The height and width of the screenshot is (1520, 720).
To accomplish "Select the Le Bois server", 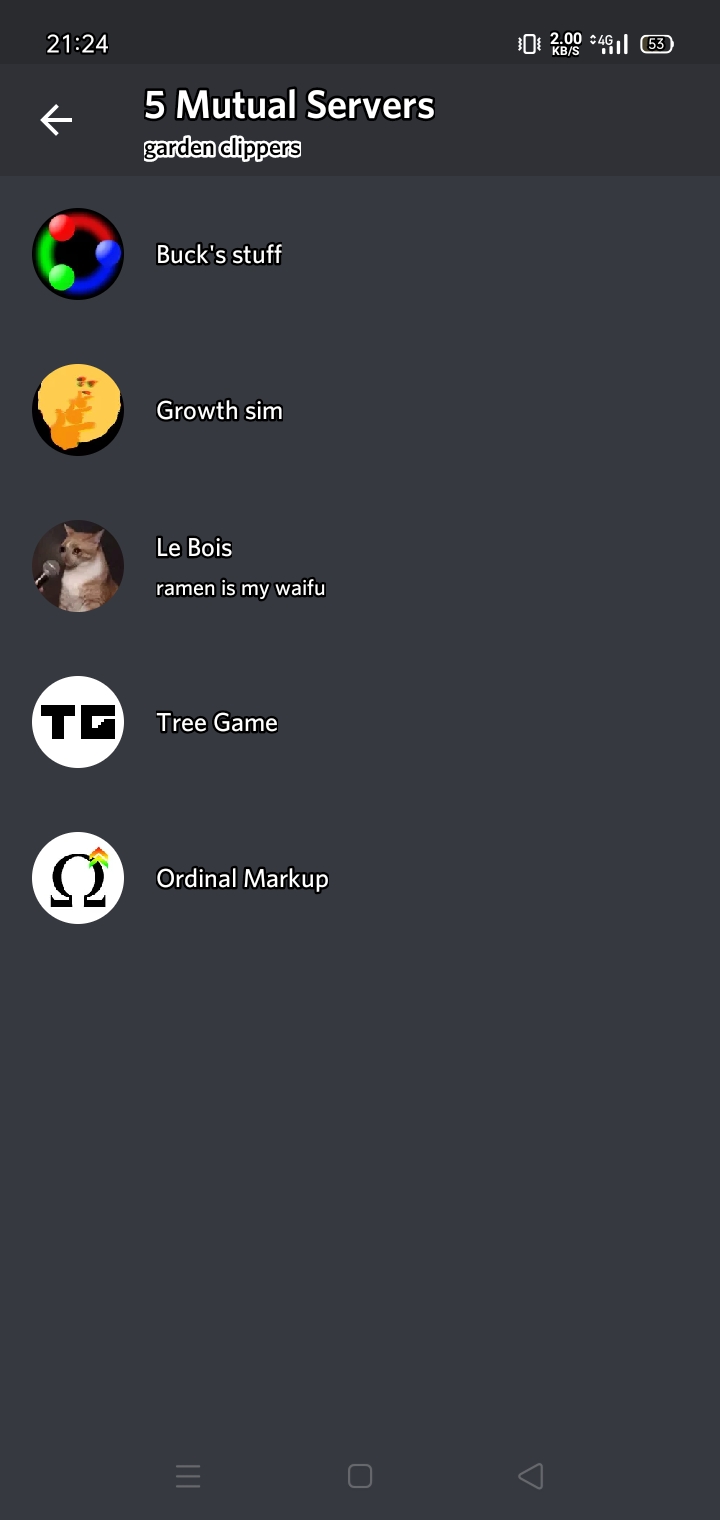I will 360,566.
